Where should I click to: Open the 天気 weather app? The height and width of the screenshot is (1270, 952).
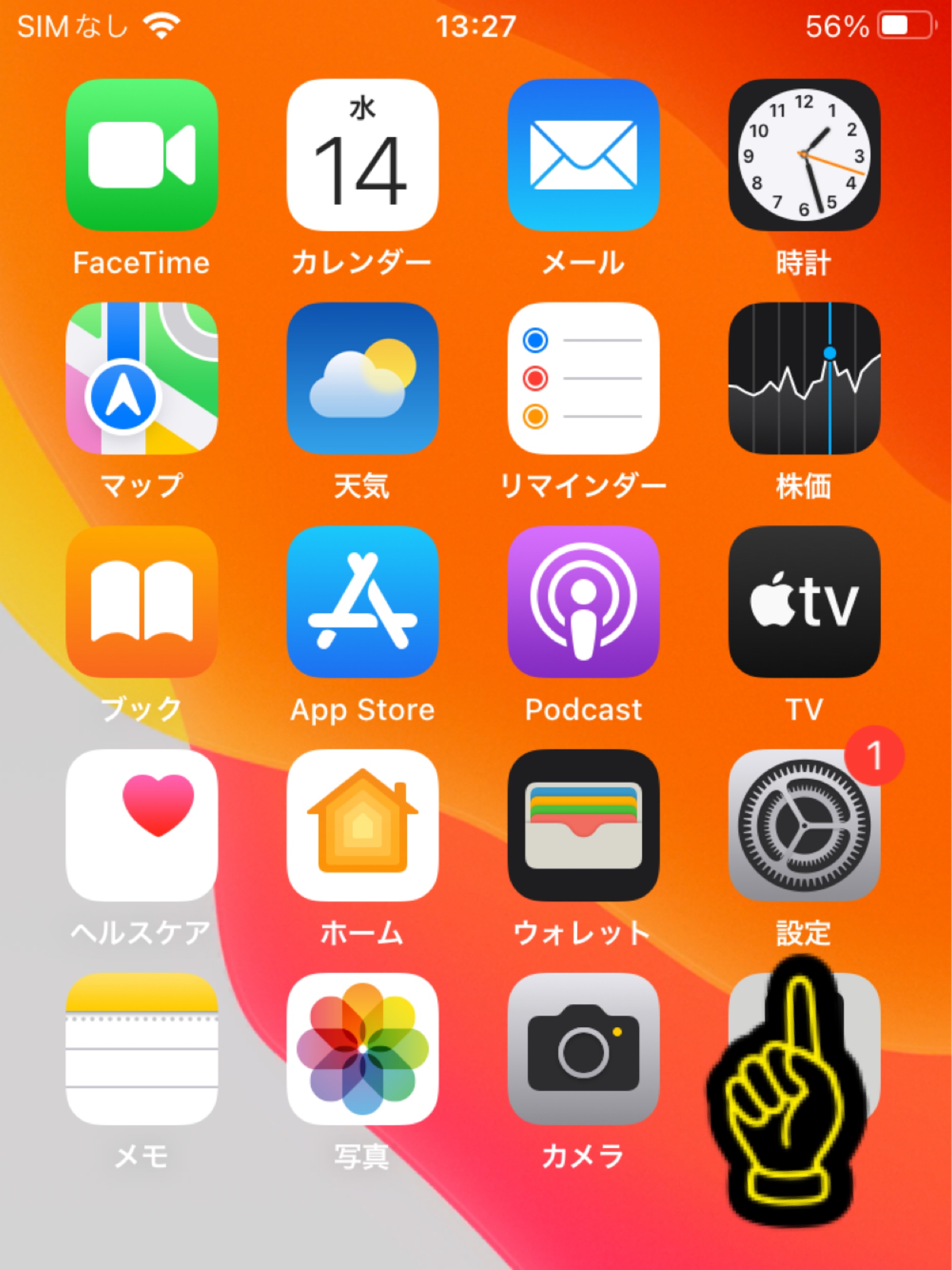click(362, 379)
